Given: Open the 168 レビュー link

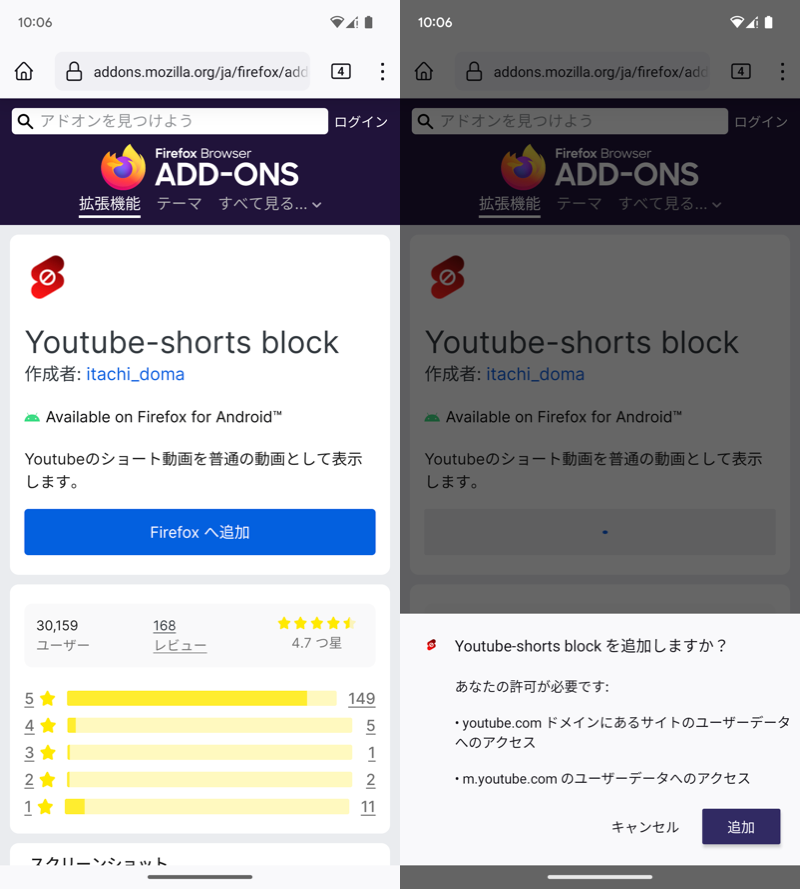Looking at the screenshot, I should point(179,635).
